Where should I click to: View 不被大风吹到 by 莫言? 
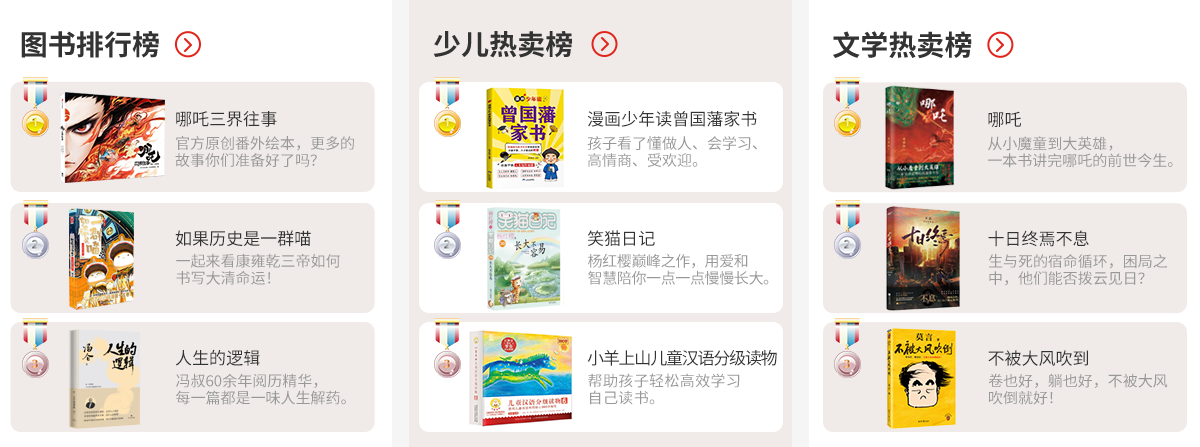tap(1038, 358)
